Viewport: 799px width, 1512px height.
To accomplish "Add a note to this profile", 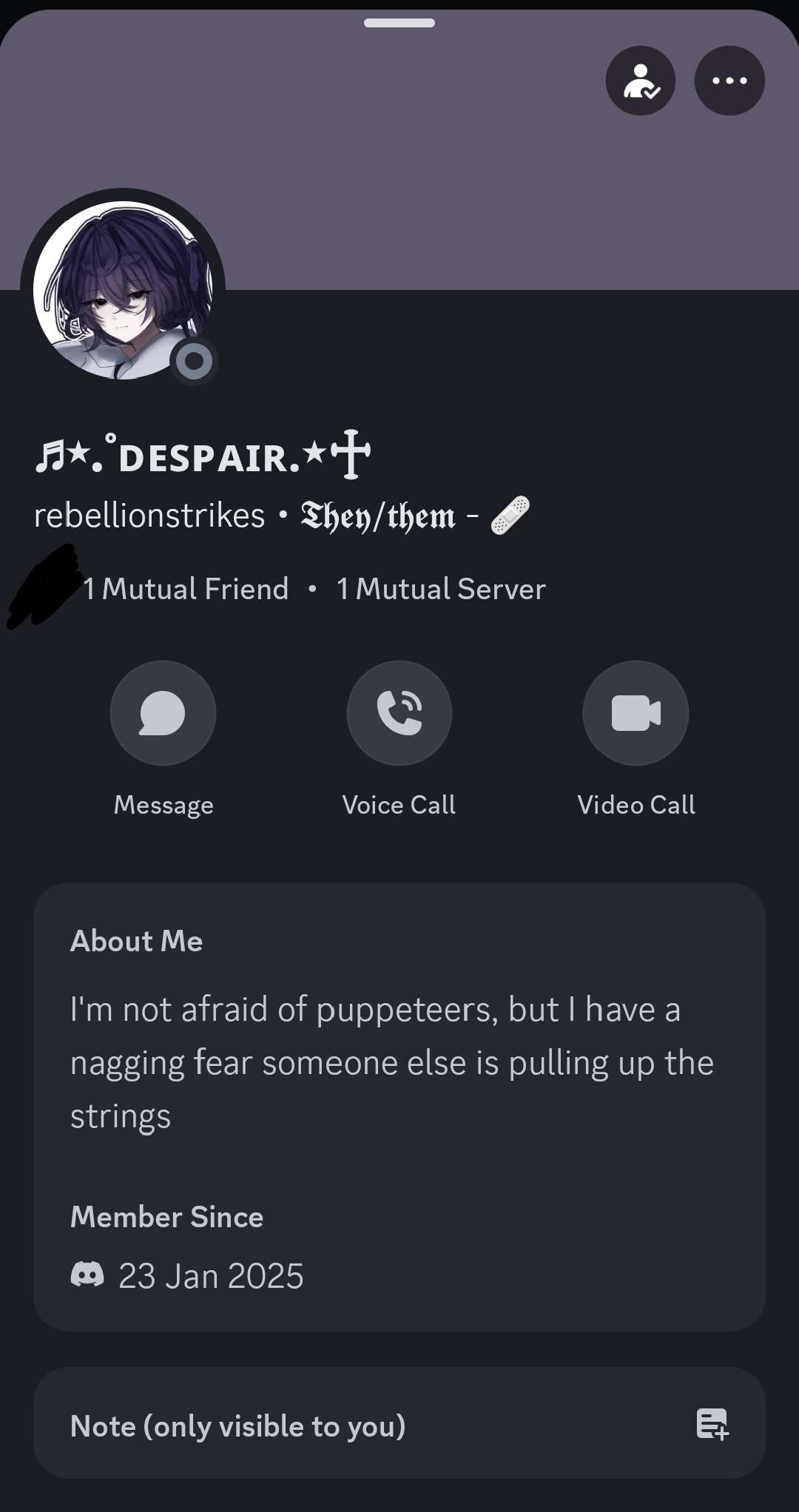I will pyautogui.click(x=399, y=1424).
